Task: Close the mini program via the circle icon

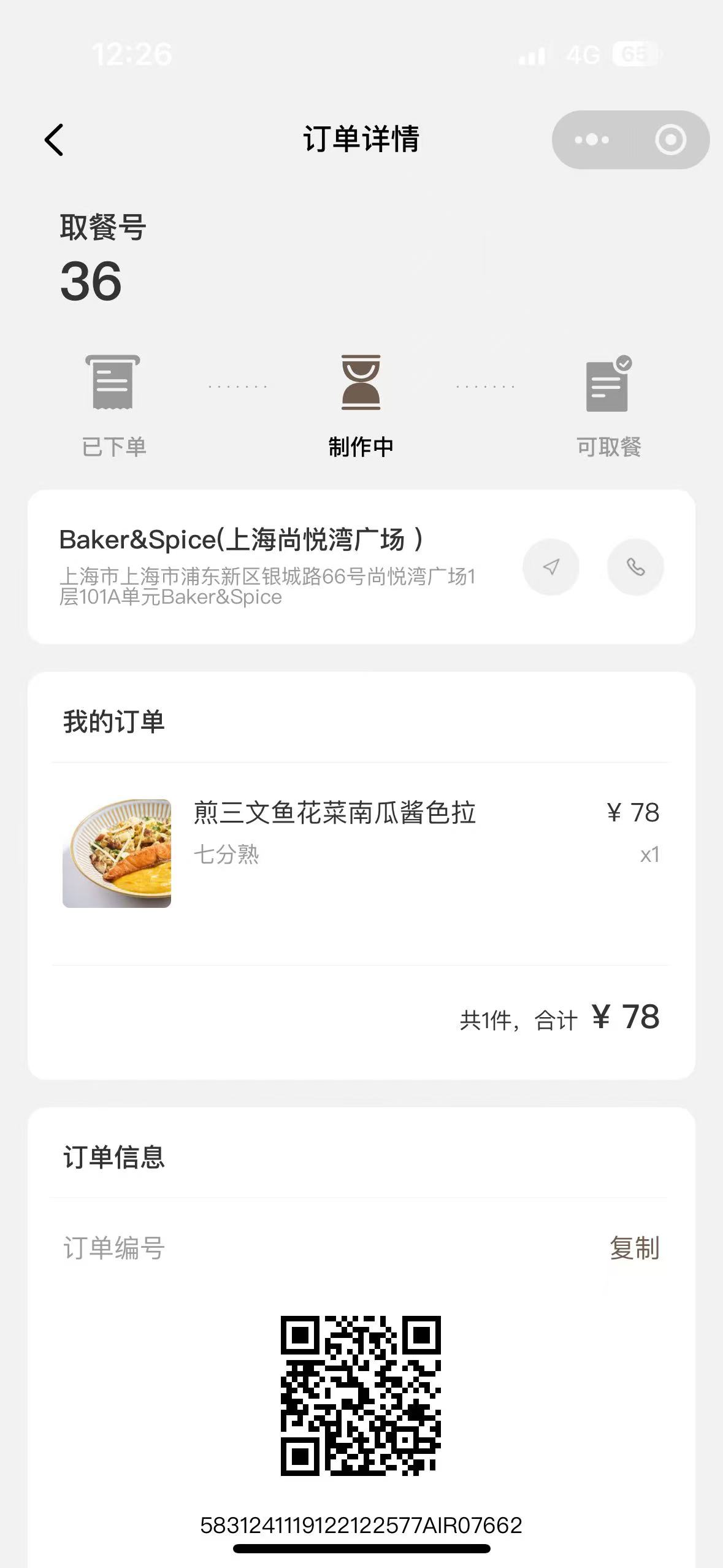Action: (x=670, y=140)
